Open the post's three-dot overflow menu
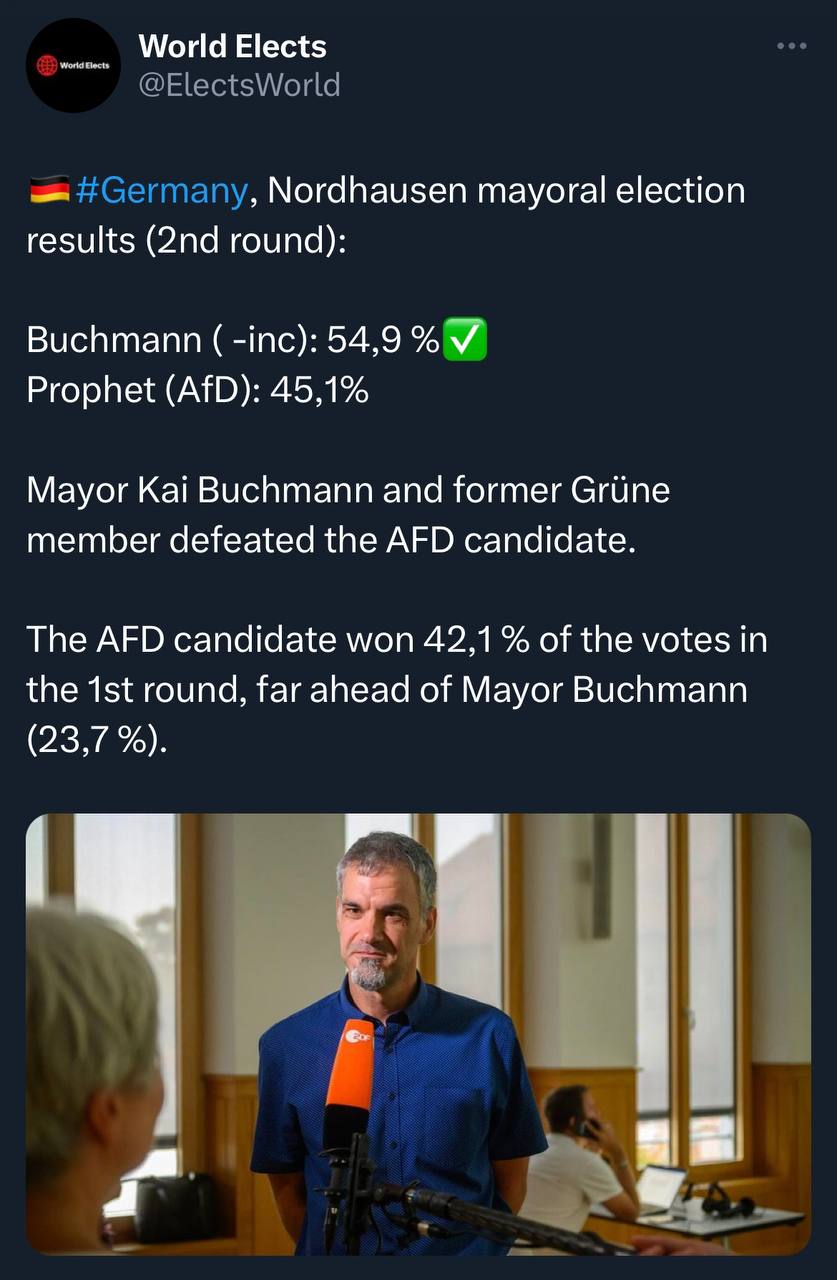This screenshot has height=1280, width=837. click(790, 45)
